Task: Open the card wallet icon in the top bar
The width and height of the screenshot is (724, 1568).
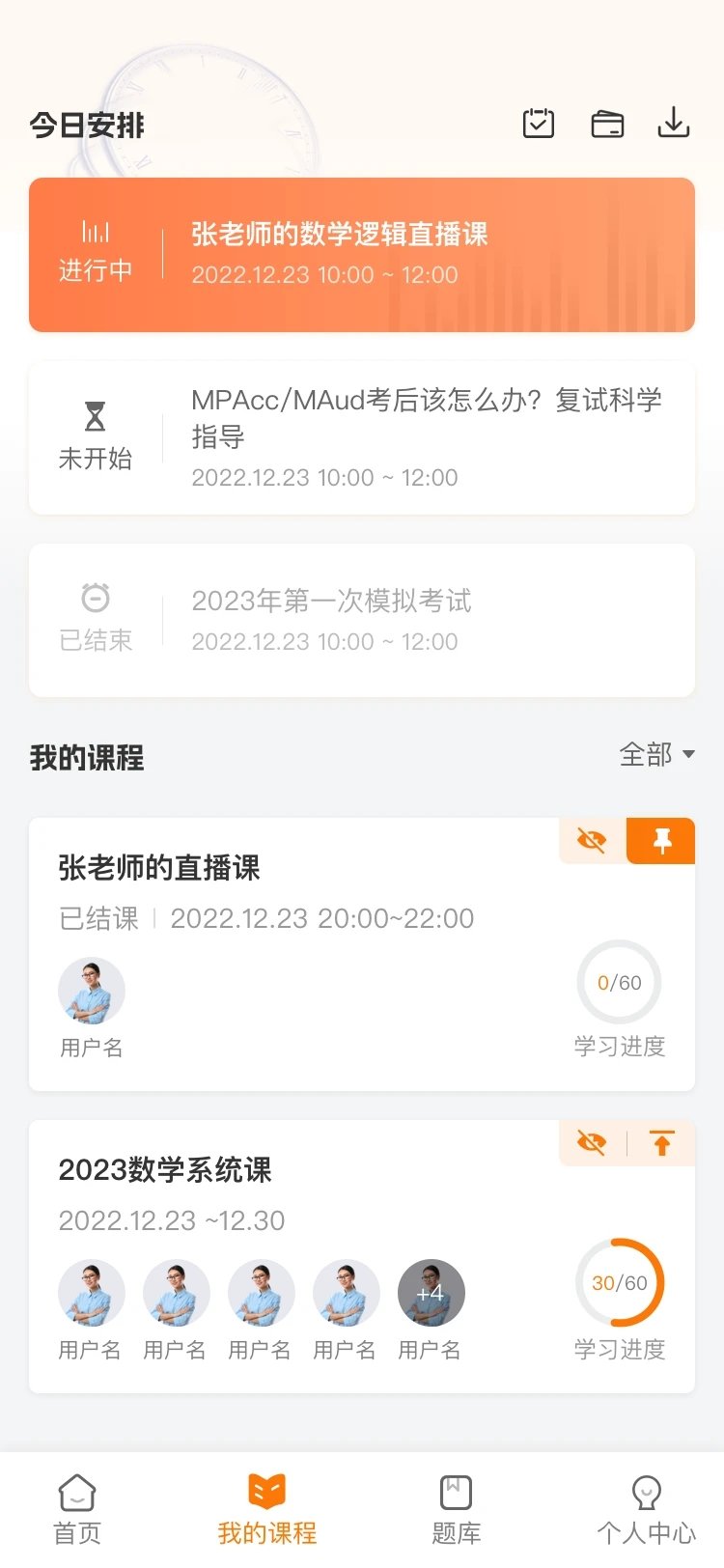Action: [606, 124]
